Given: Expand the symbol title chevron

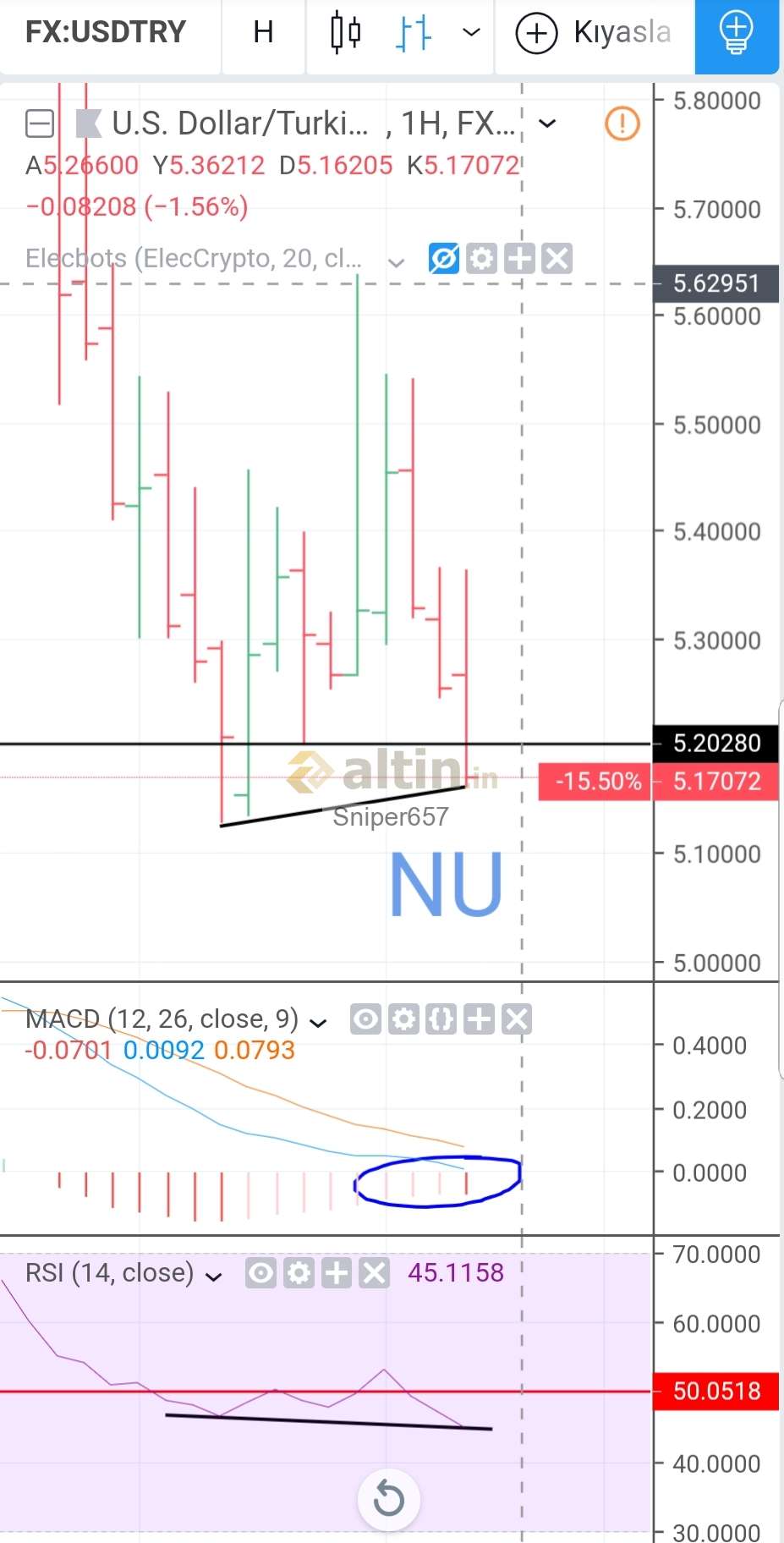Looking at the screenshot, I should [x=547, y=124].
